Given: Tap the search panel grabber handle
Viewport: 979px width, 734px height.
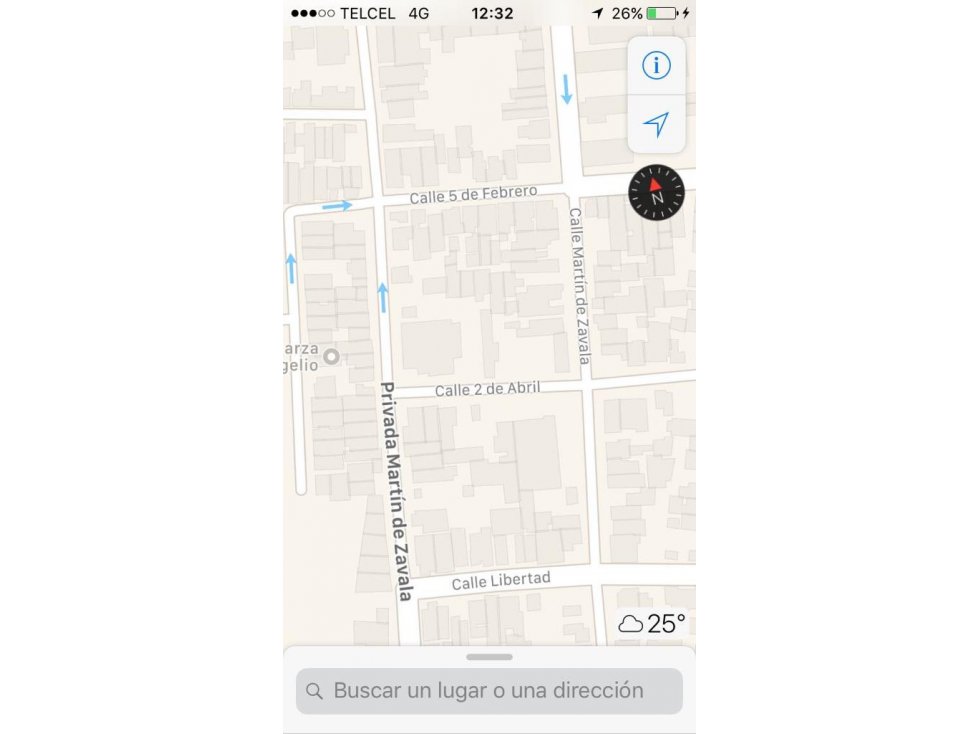Looking at the screenshot, I should coord(489,657).
